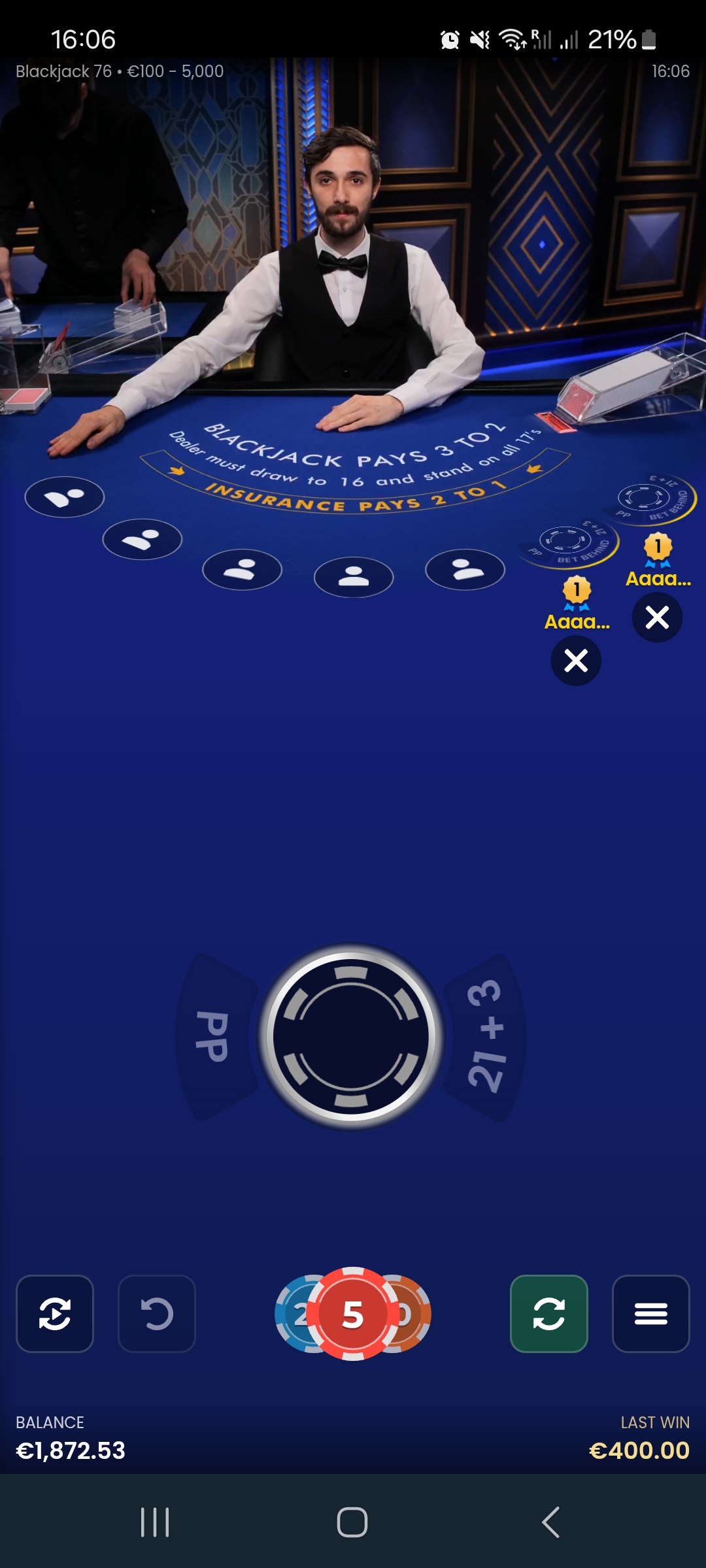Viewport: 706px width, 1568px height.
Task: Select the red 5 chip
Action: click(353, 1314)
